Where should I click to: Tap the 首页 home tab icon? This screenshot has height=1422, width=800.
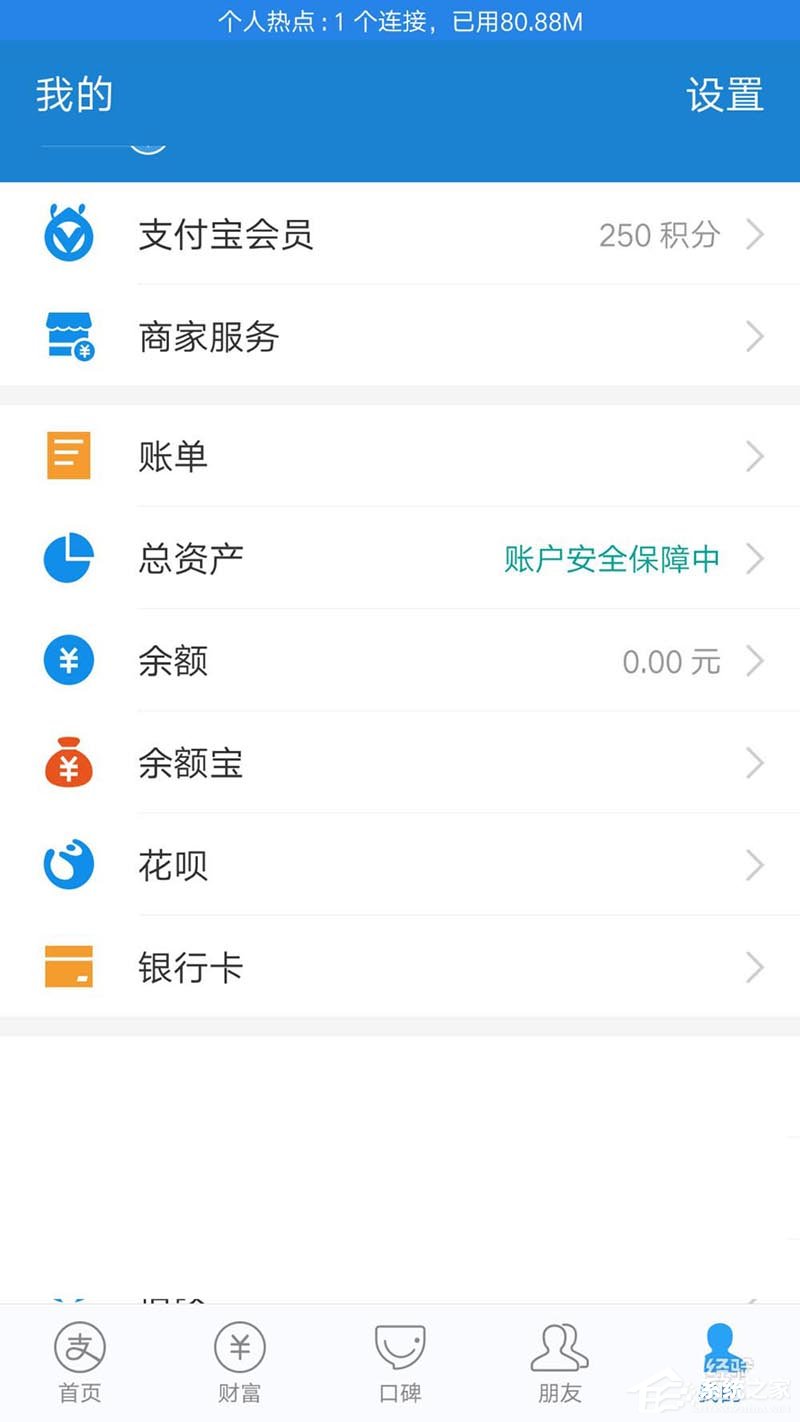click(80, 1345)
